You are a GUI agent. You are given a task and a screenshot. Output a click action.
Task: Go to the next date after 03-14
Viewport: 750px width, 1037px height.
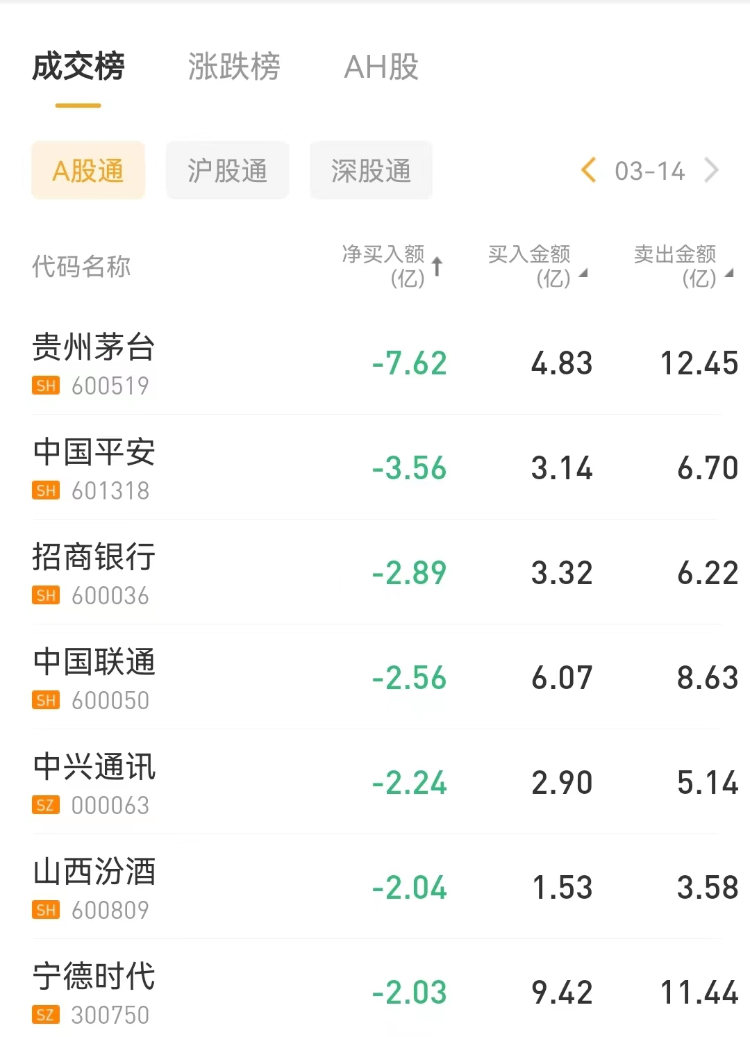(x=712, y=171)
